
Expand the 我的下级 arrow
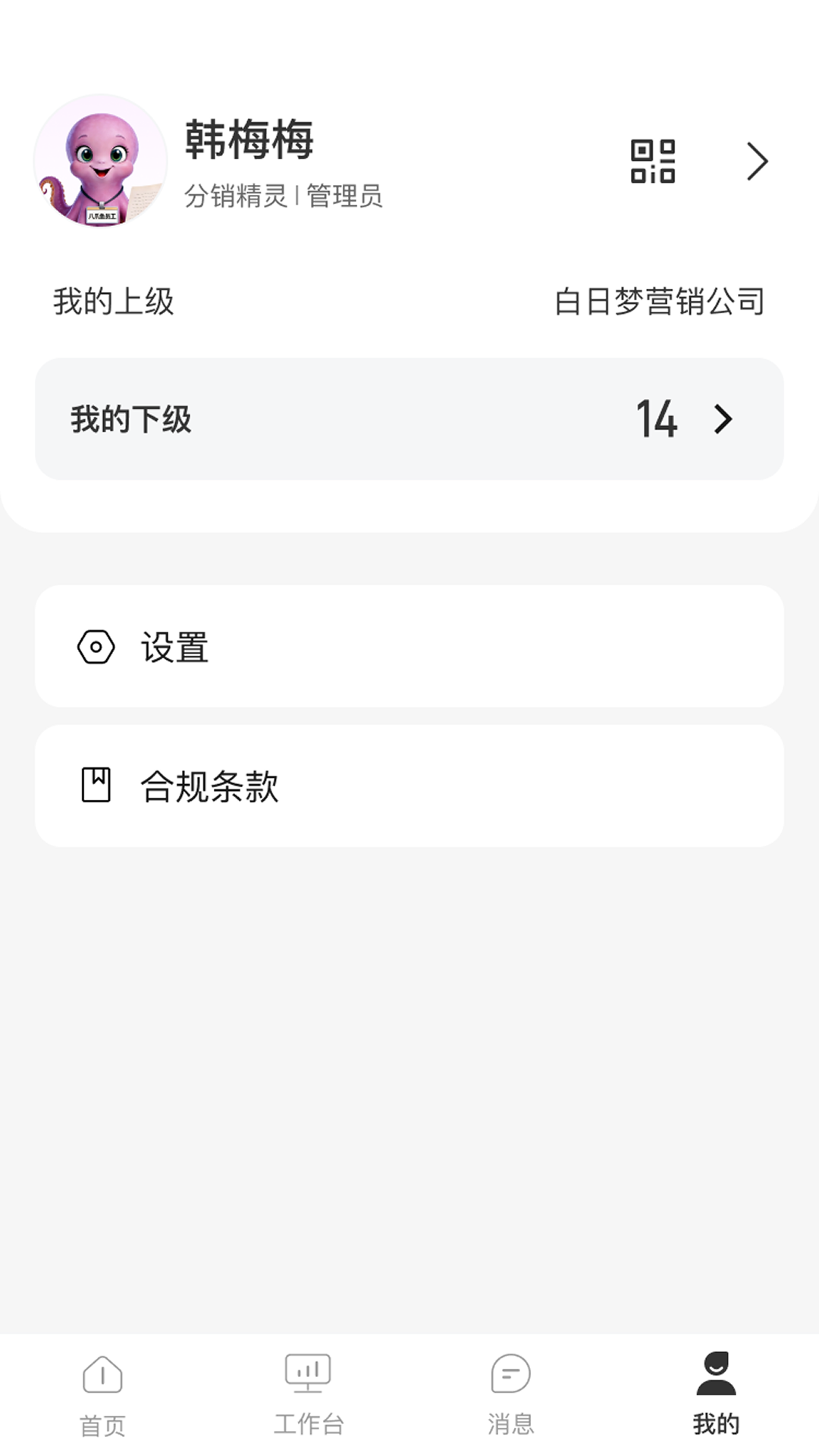[x=724, y=419]
